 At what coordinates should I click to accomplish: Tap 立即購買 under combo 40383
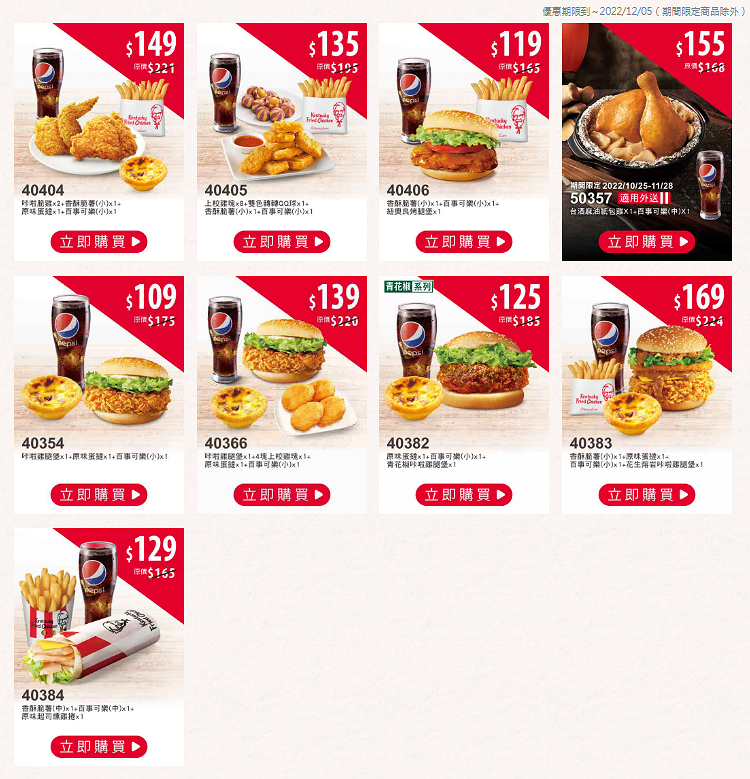point(646,494)
